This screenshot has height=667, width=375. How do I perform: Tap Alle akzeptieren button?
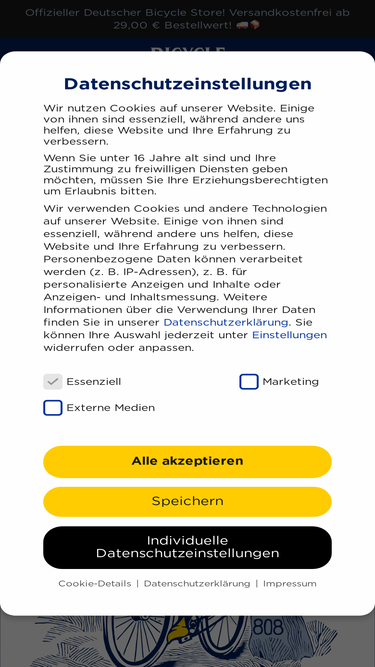pyautogui.click(x=187, y=462)
